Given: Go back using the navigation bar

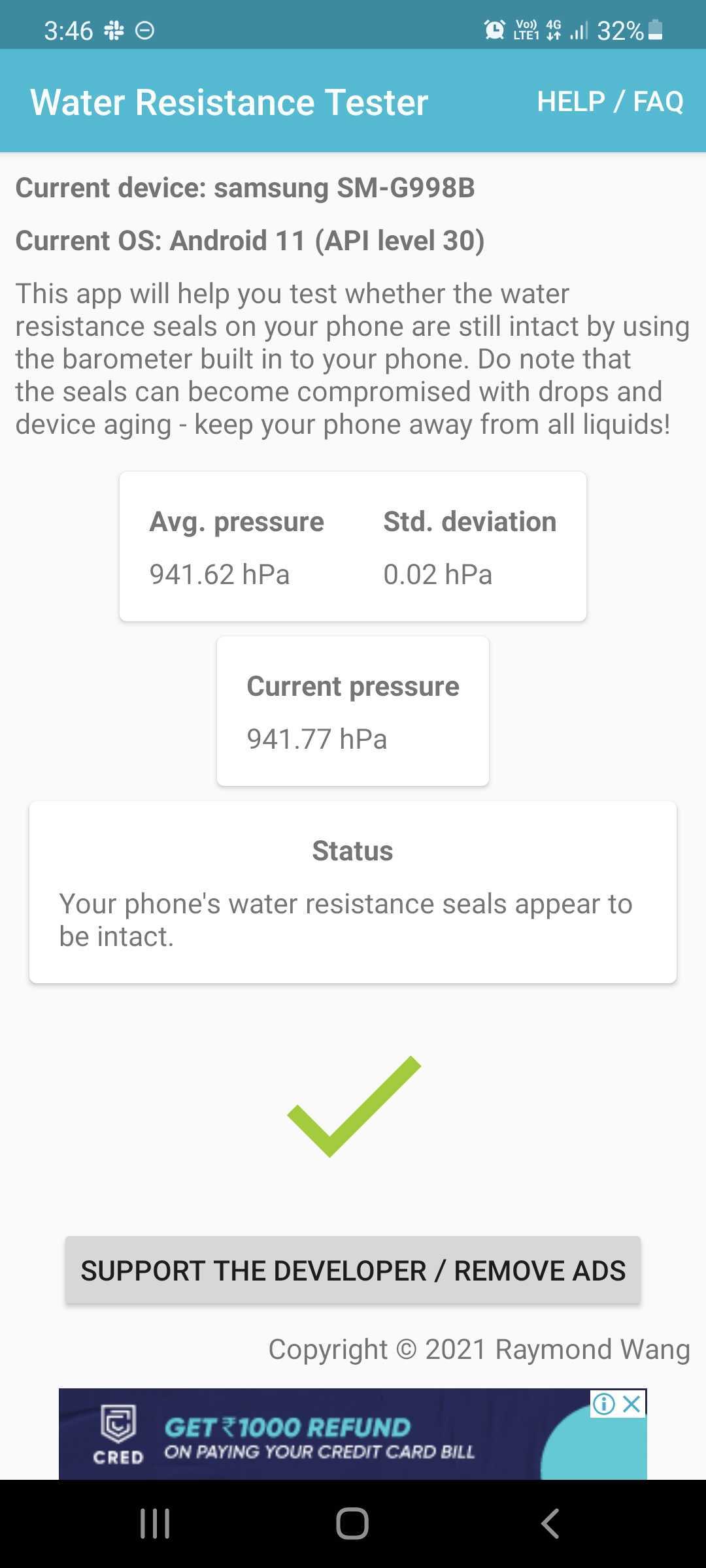Looking at the screenshot, I should point(550,1524).
